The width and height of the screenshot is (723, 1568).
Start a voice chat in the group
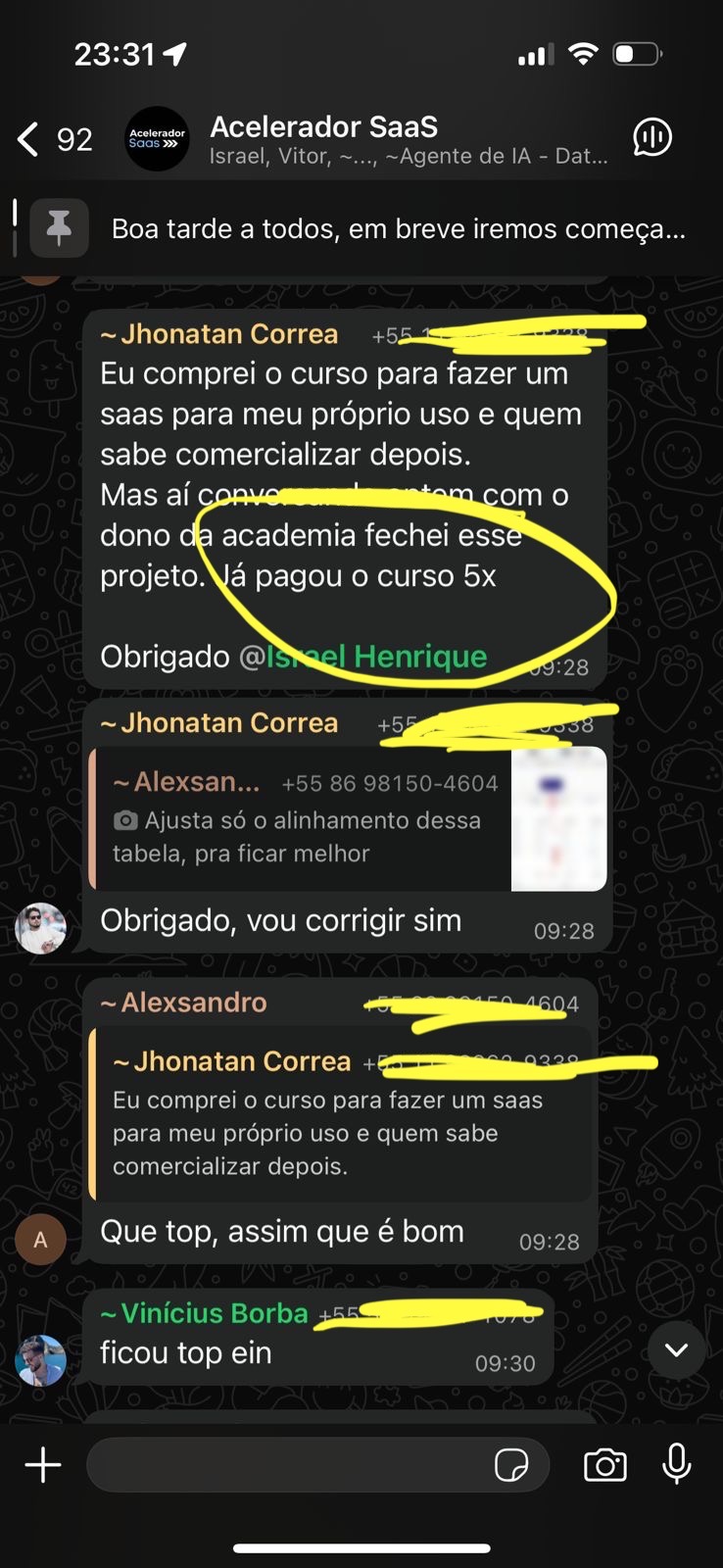coord(652,138)
